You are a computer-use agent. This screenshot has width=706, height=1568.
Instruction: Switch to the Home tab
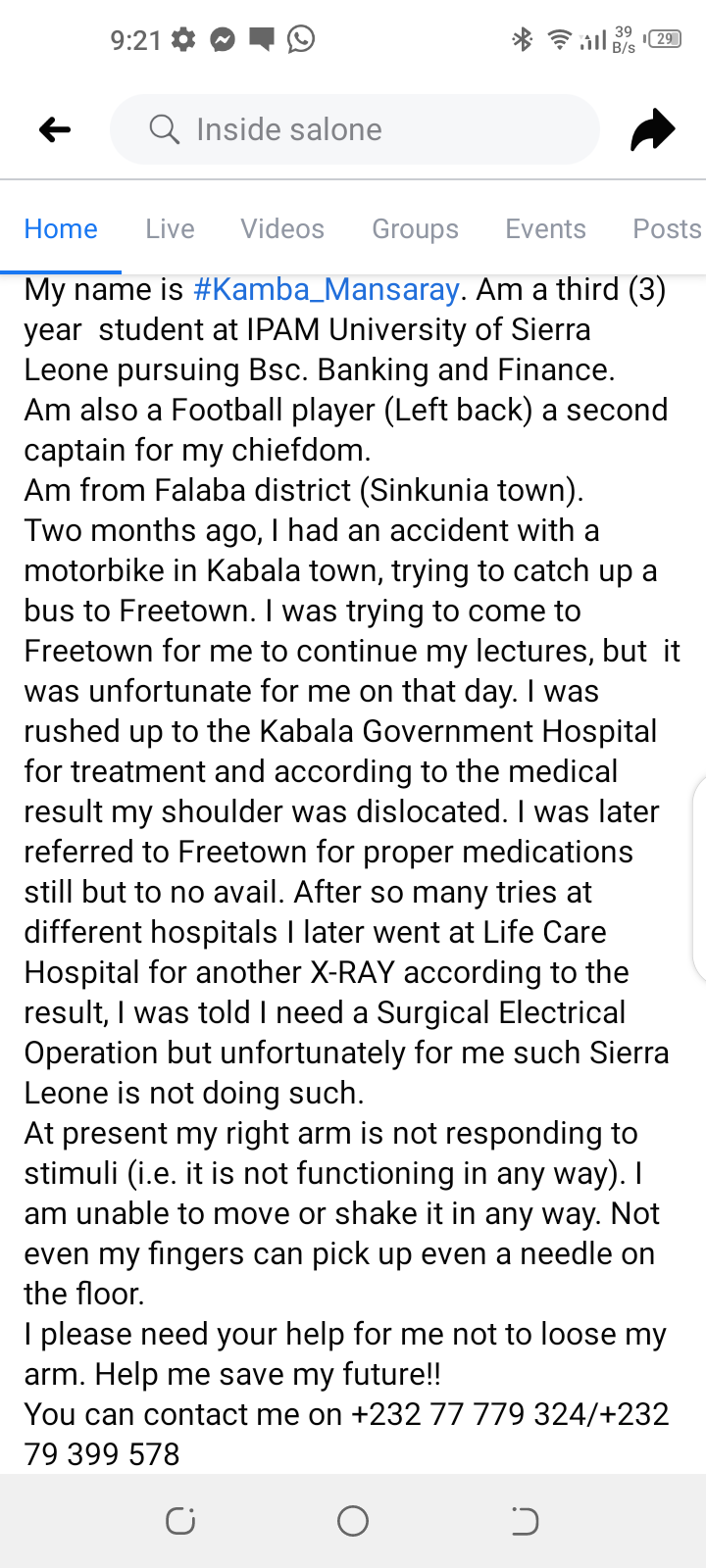tap(61, 229)
